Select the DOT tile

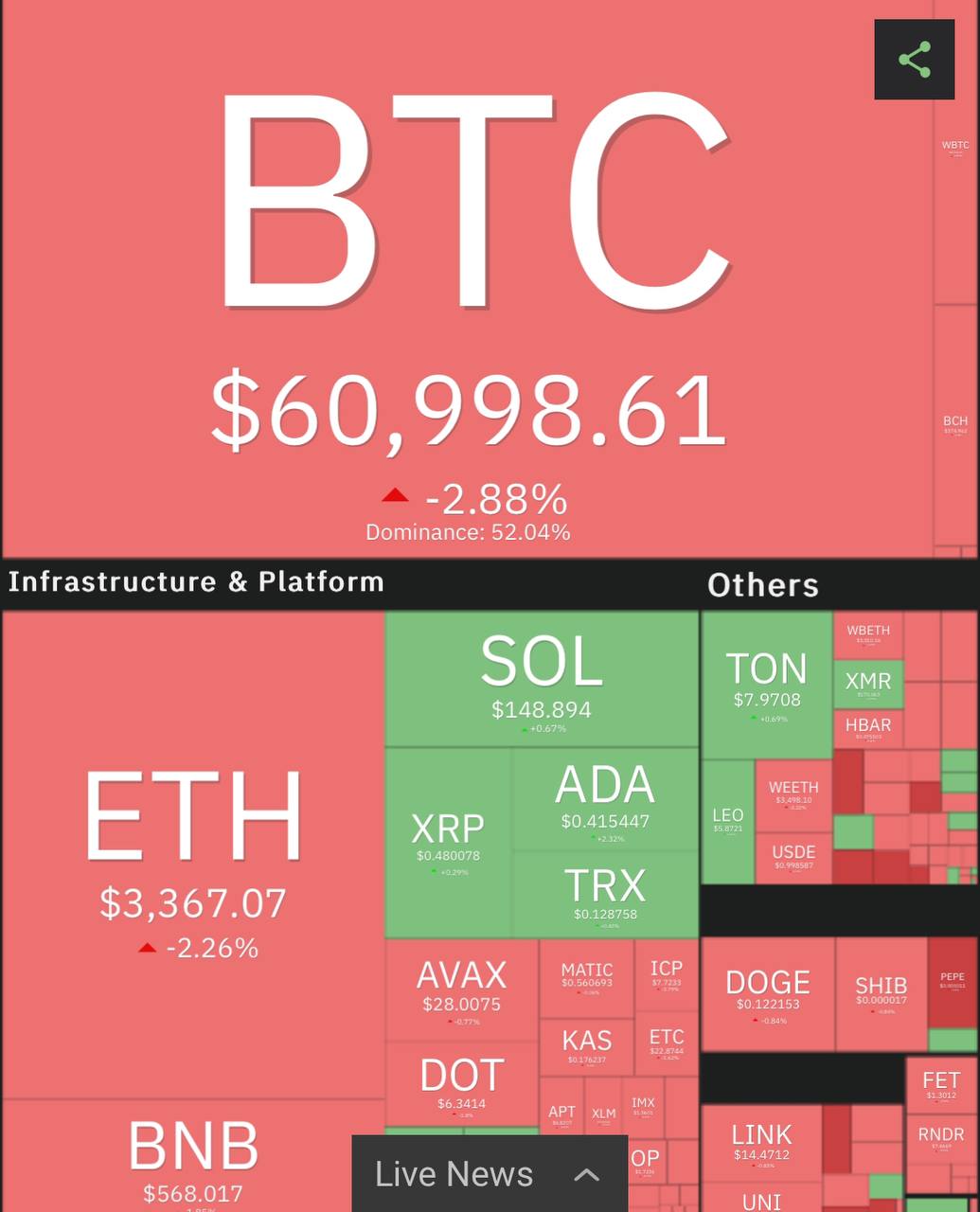(x=462, y=1084)
